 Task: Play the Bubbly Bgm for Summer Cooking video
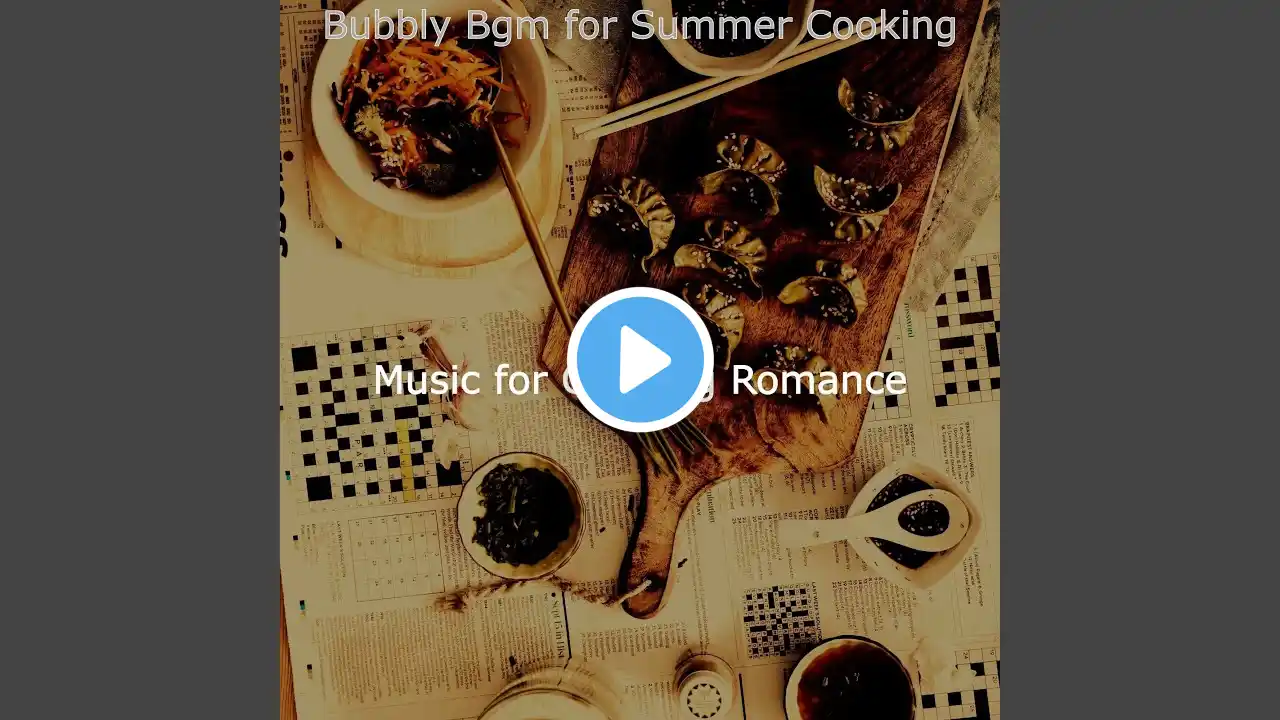(x=640, y=360)
